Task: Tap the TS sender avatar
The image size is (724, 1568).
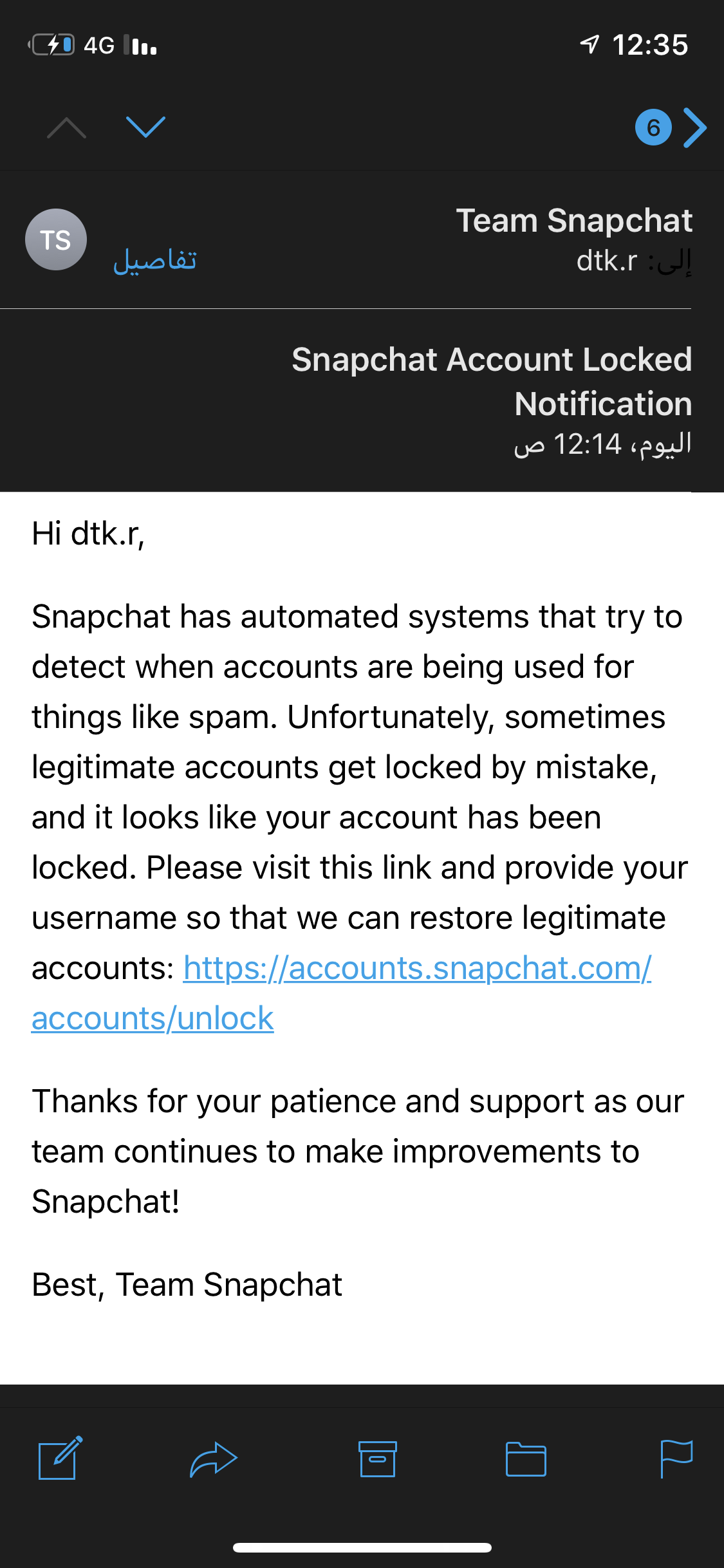Action: (x=56, y=239)
